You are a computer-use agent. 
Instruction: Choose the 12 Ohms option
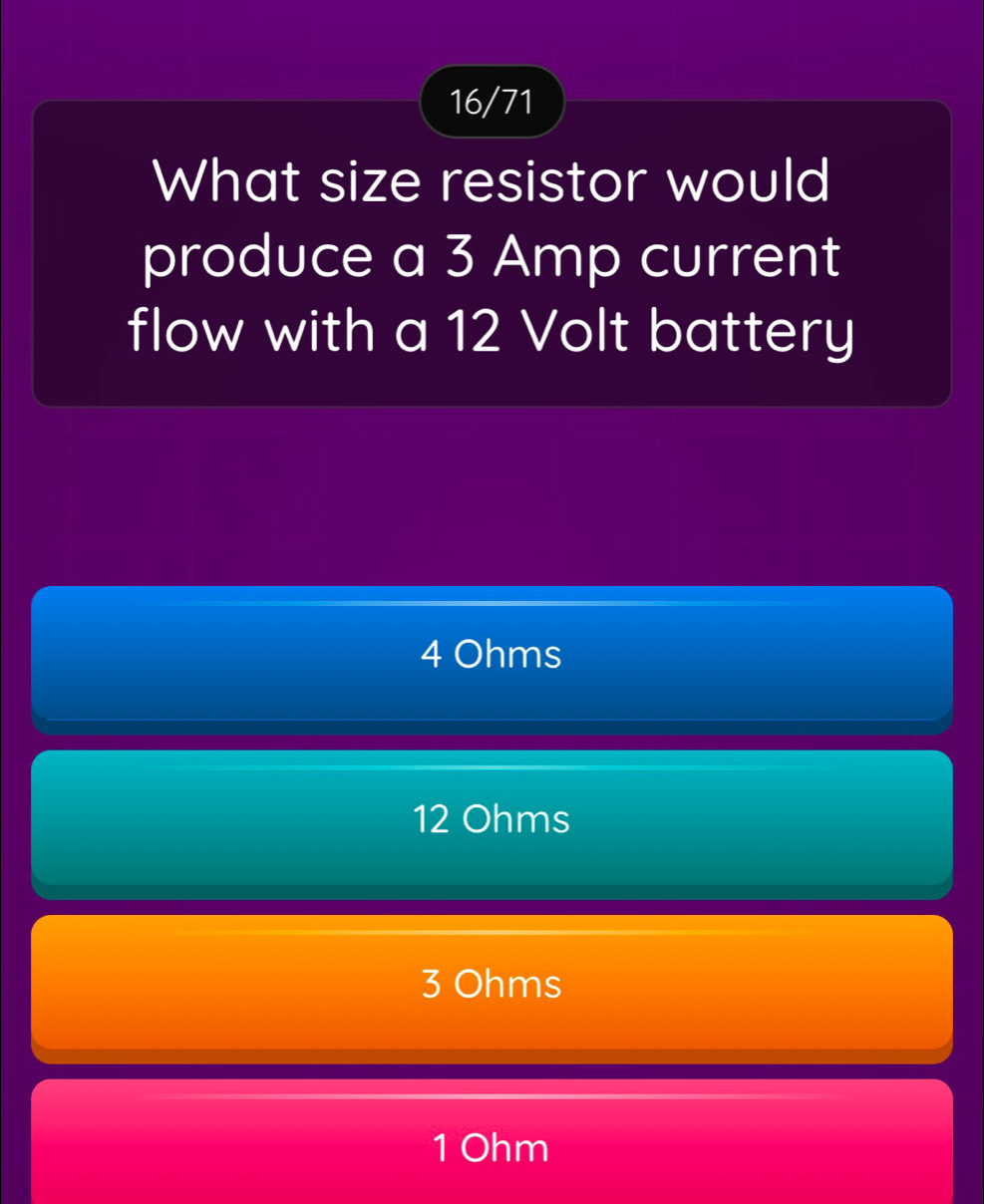(x=492, y=820)
